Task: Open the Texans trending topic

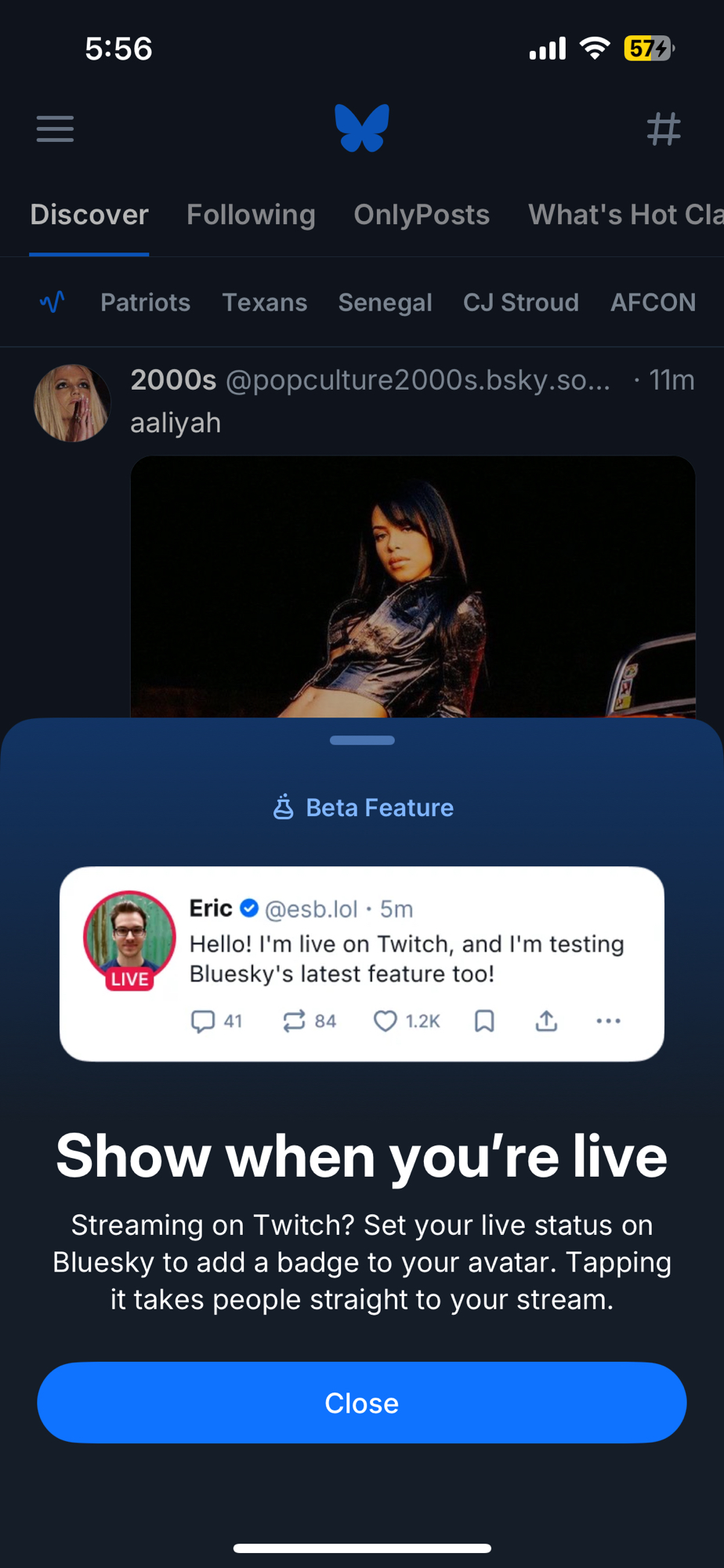Action: (264, 303)
